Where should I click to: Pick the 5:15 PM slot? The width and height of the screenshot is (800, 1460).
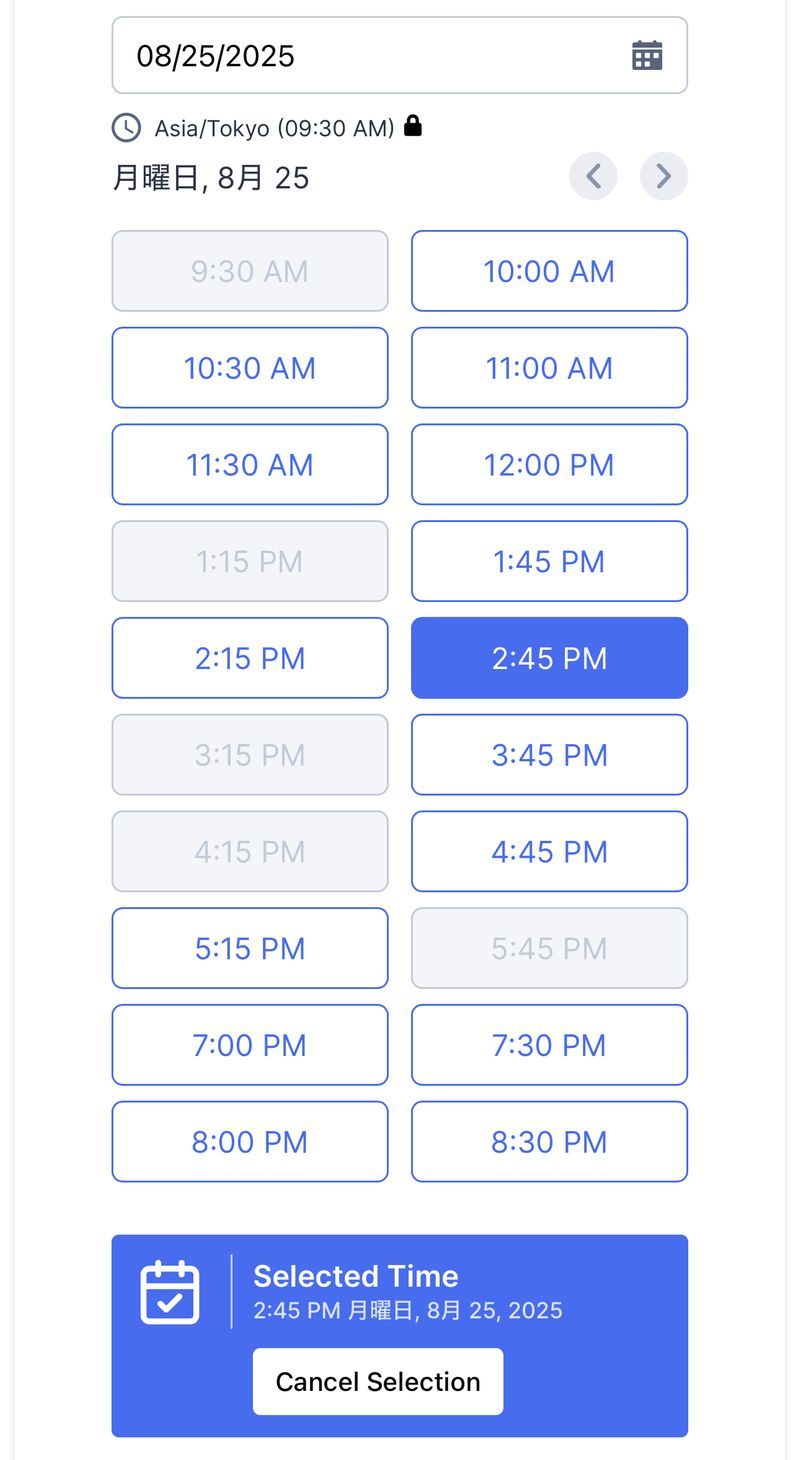[249, 948]
